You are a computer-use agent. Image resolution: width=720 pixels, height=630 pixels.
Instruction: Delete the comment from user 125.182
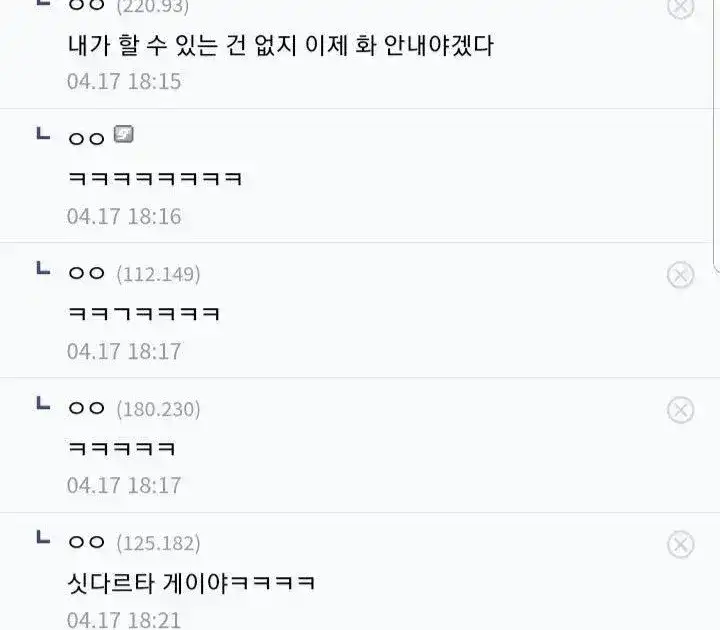coord(680,544)
